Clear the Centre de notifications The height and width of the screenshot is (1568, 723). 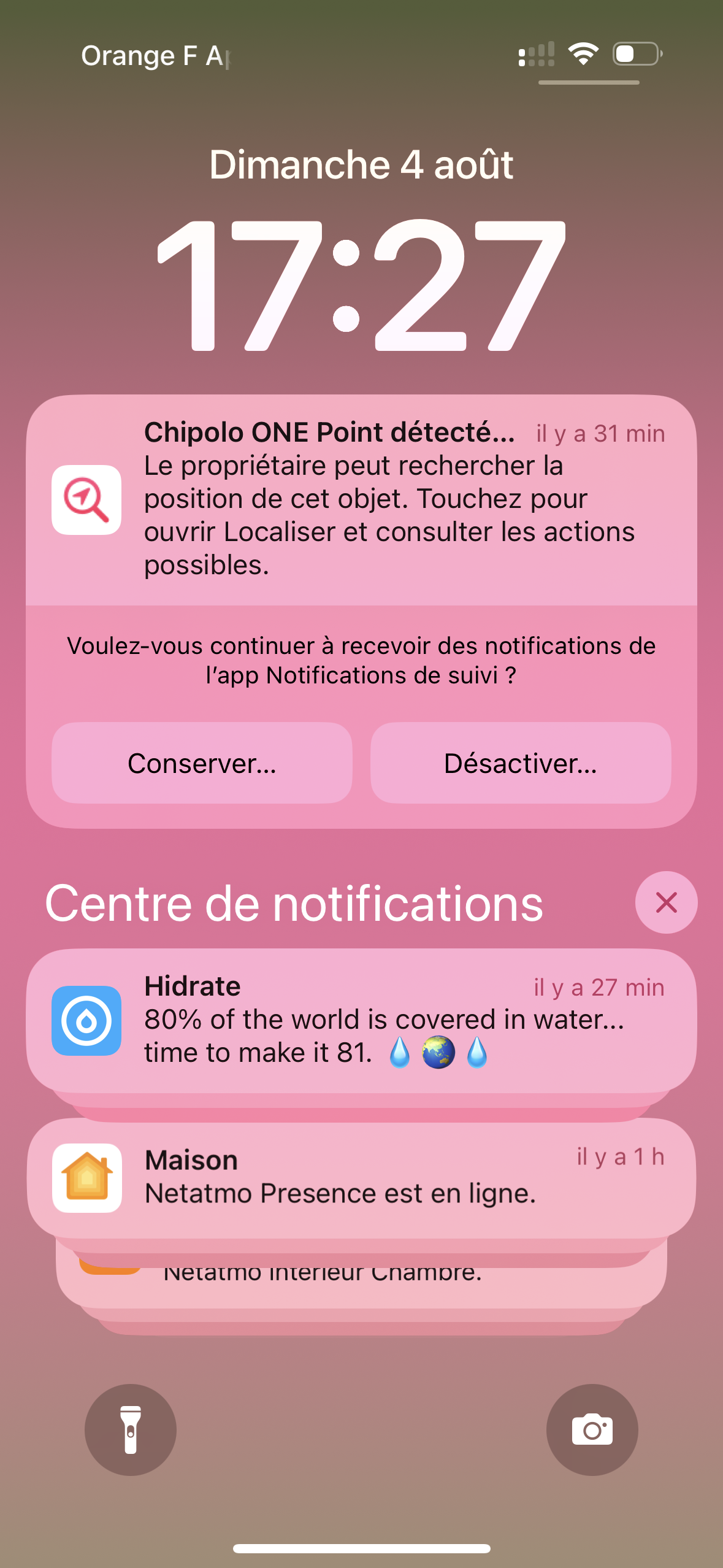point(666,902)
